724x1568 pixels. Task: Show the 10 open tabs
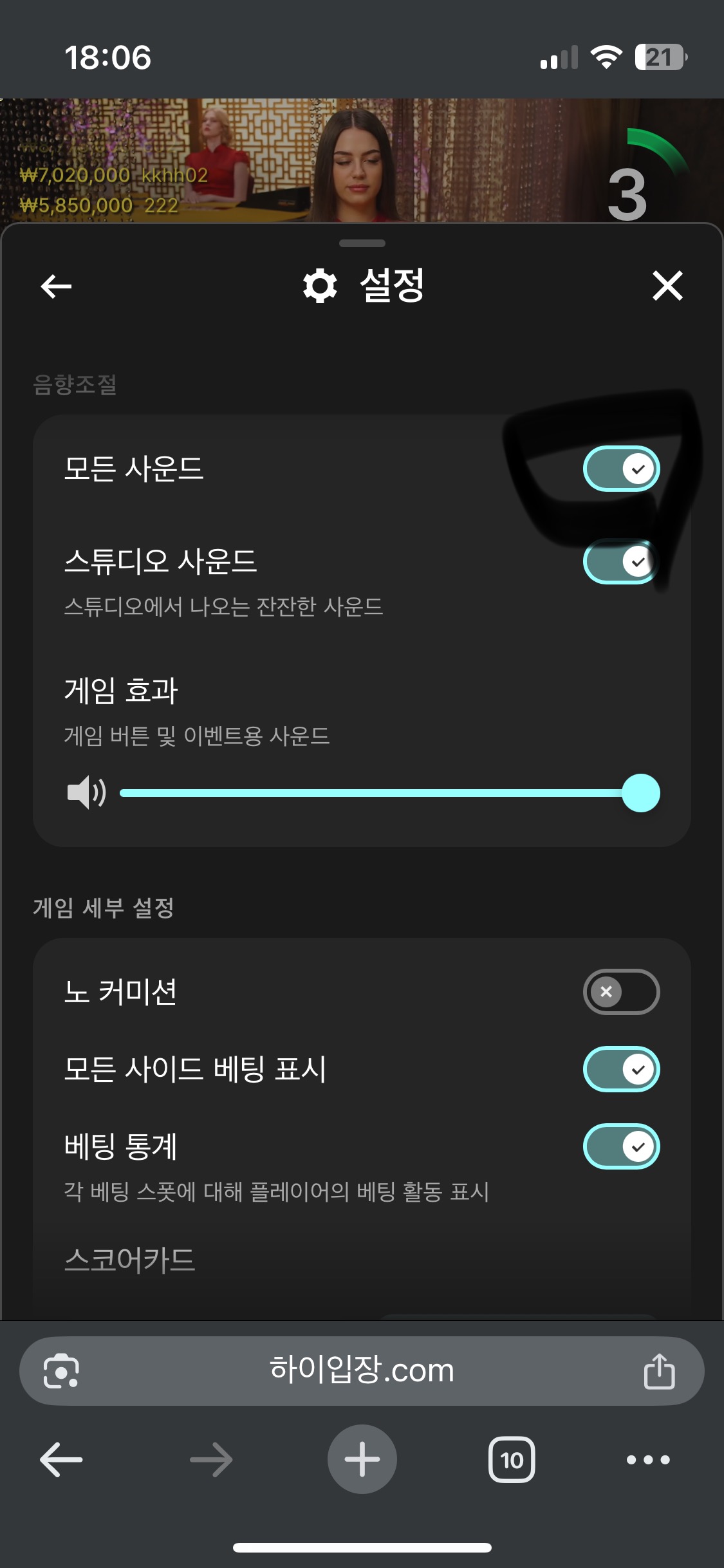click(512, 1459)
